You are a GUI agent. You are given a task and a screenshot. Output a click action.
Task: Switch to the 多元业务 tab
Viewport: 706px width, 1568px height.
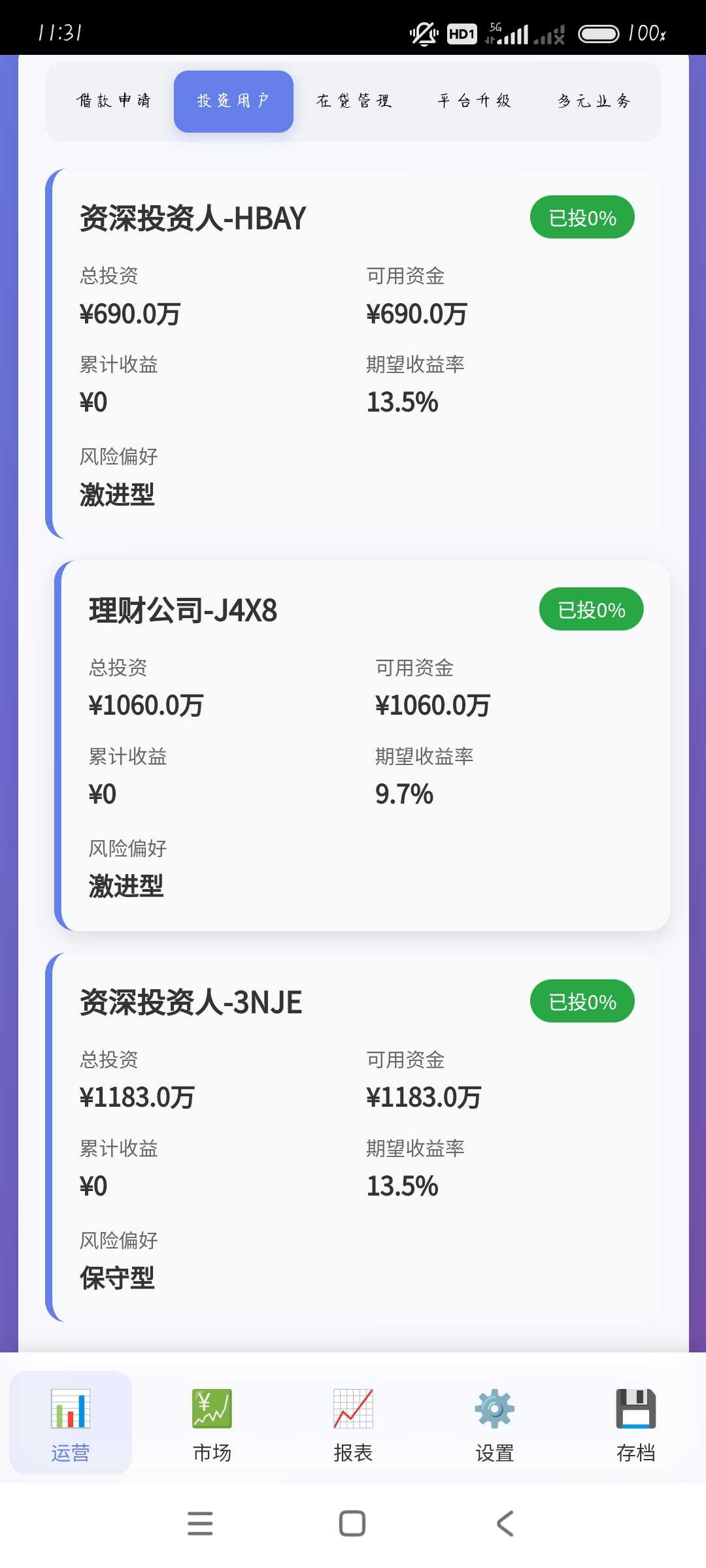(x=594, y=101)
